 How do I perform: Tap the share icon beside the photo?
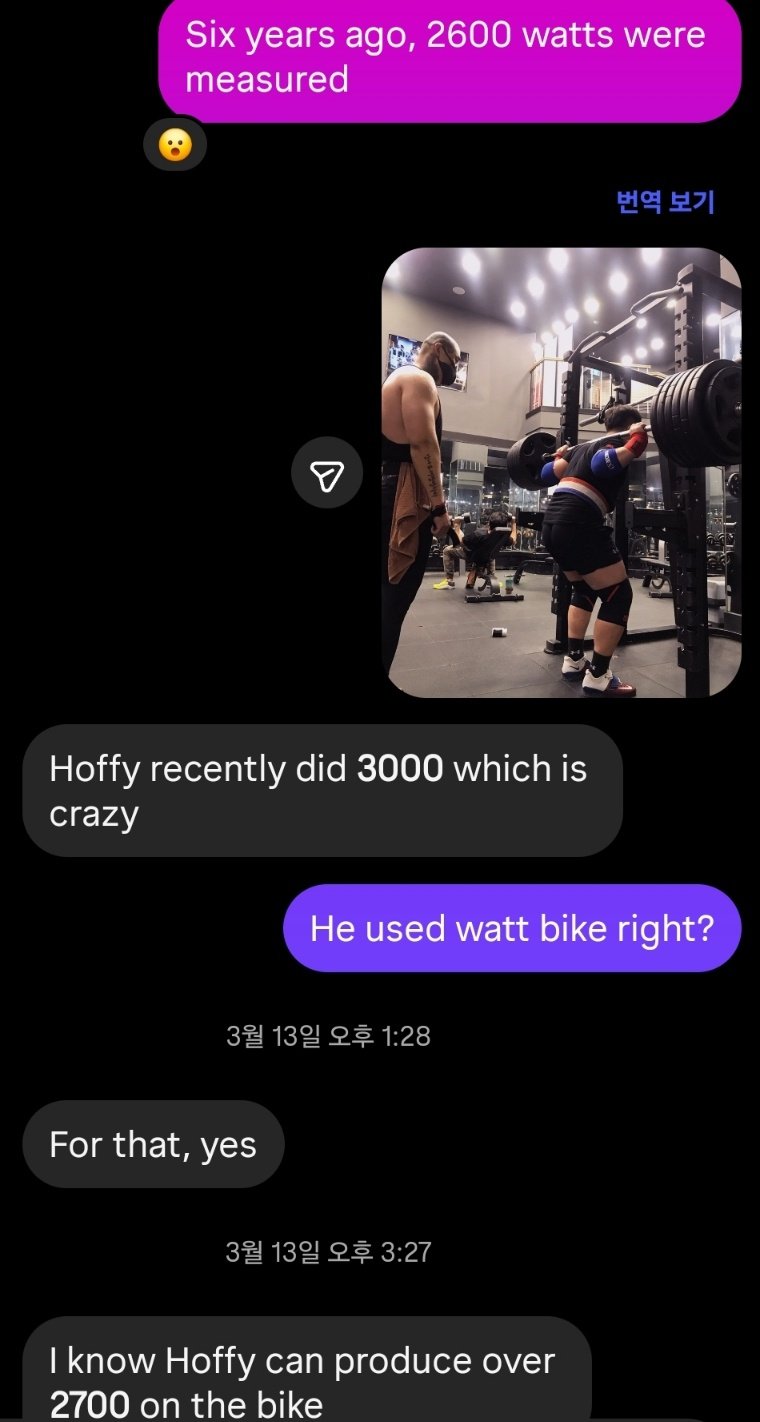(326, 472)
